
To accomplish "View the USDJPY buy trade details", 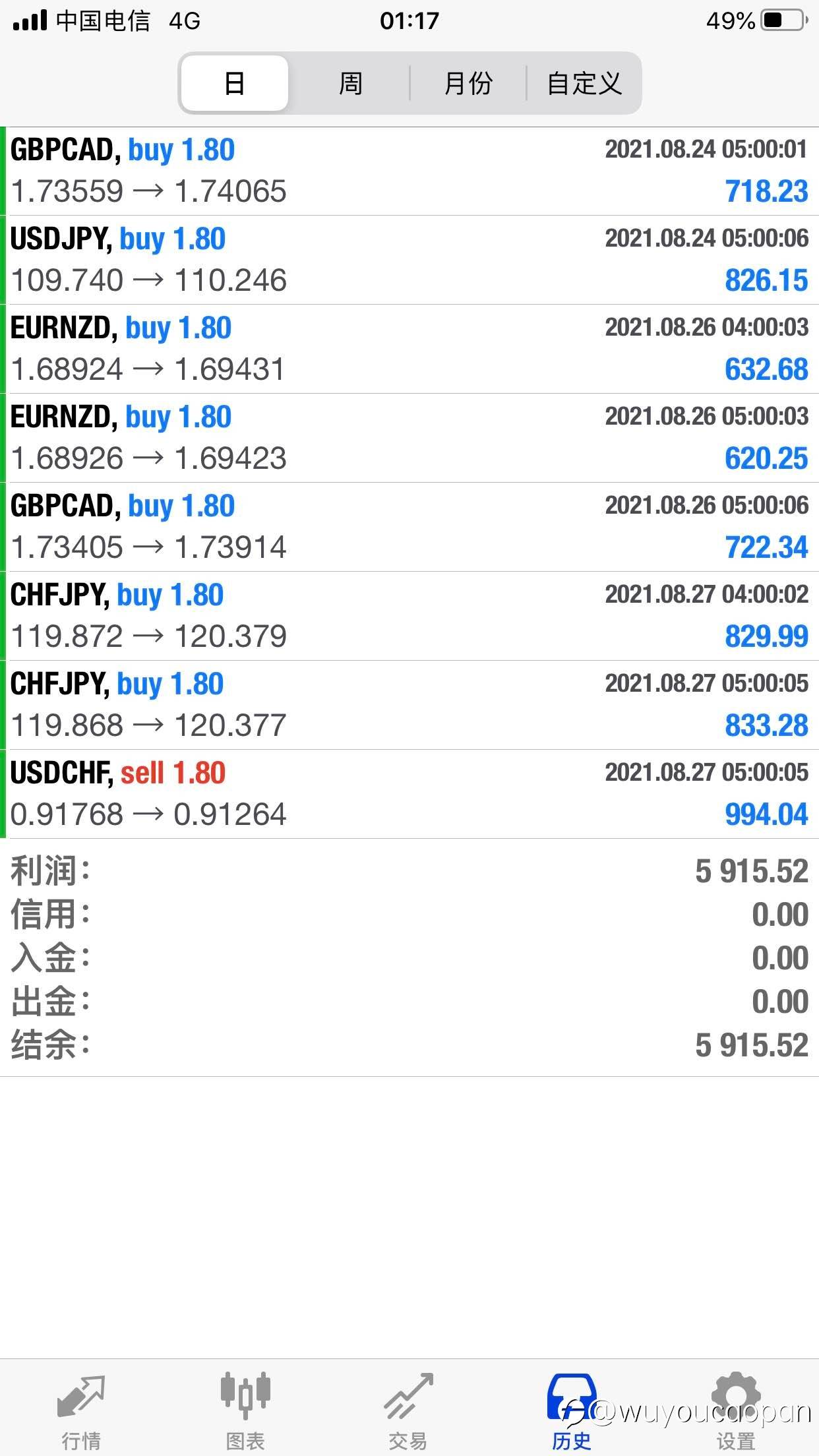I will 409,260.
